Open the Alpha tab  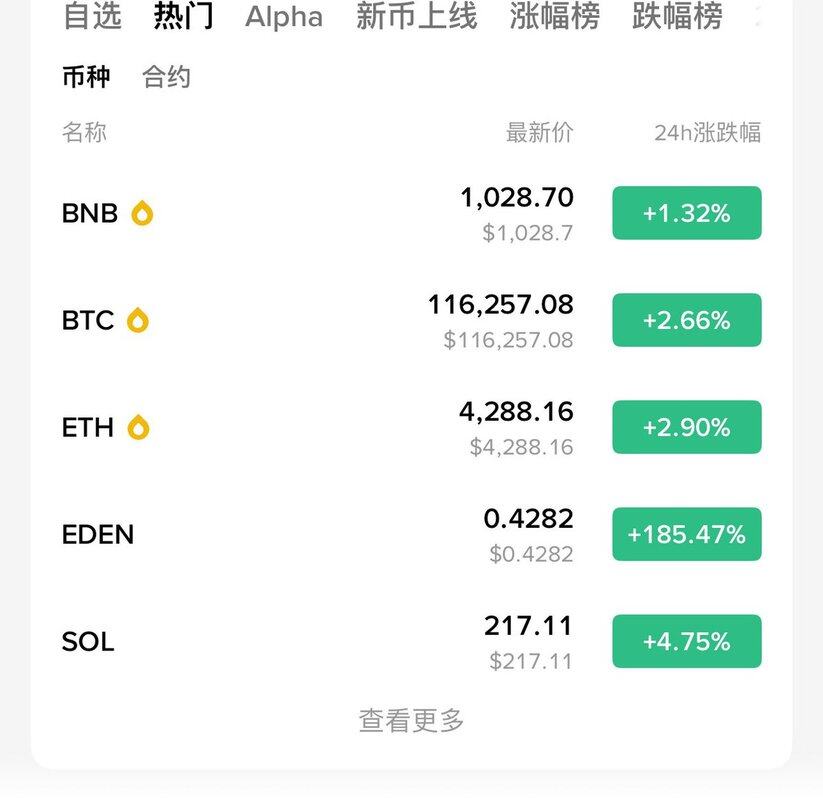point(284,17)
